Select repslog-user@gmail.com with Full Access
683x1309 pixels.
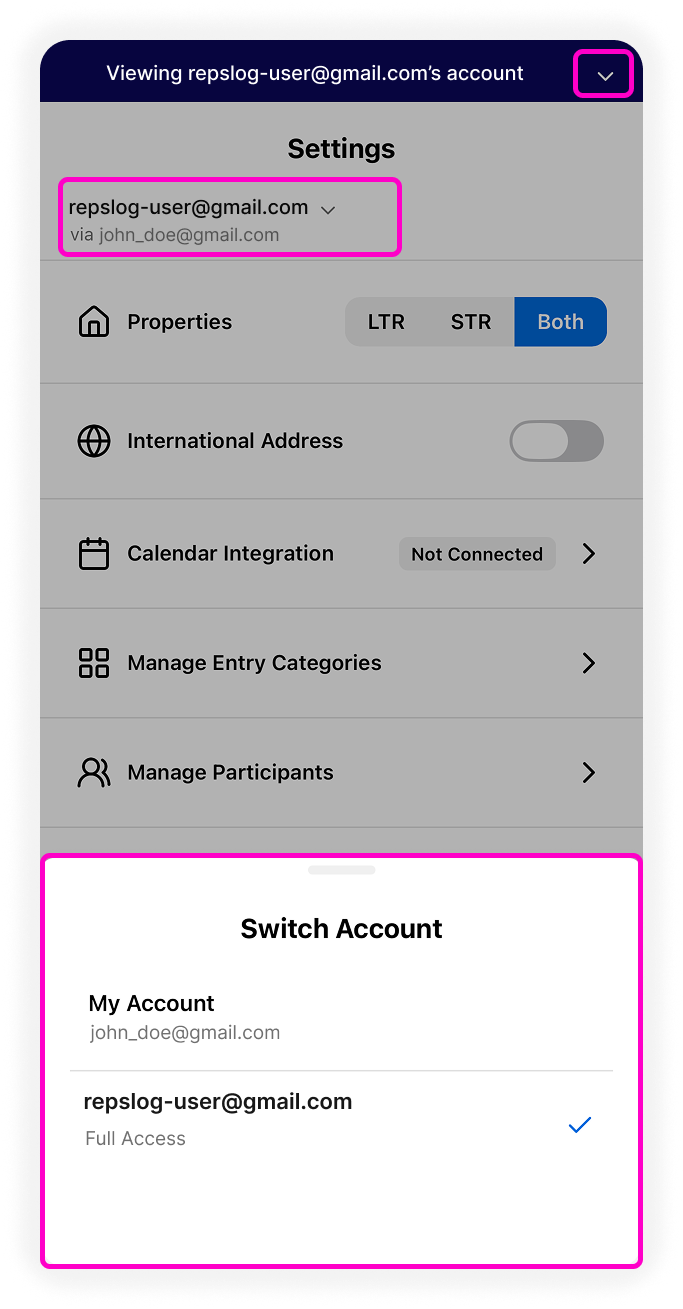pos(340,1119)
